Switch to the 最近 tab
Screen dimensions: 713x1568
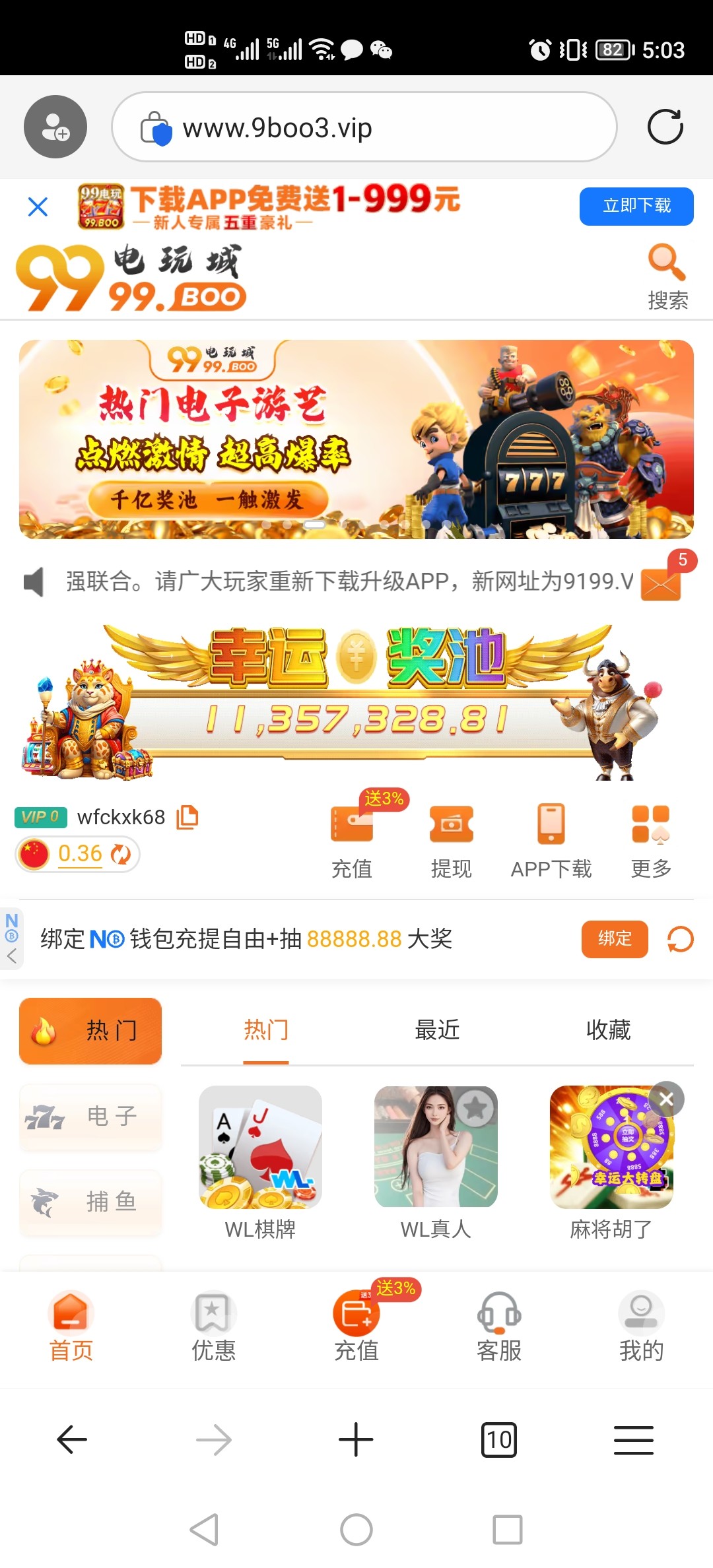tap(438, 1030)
